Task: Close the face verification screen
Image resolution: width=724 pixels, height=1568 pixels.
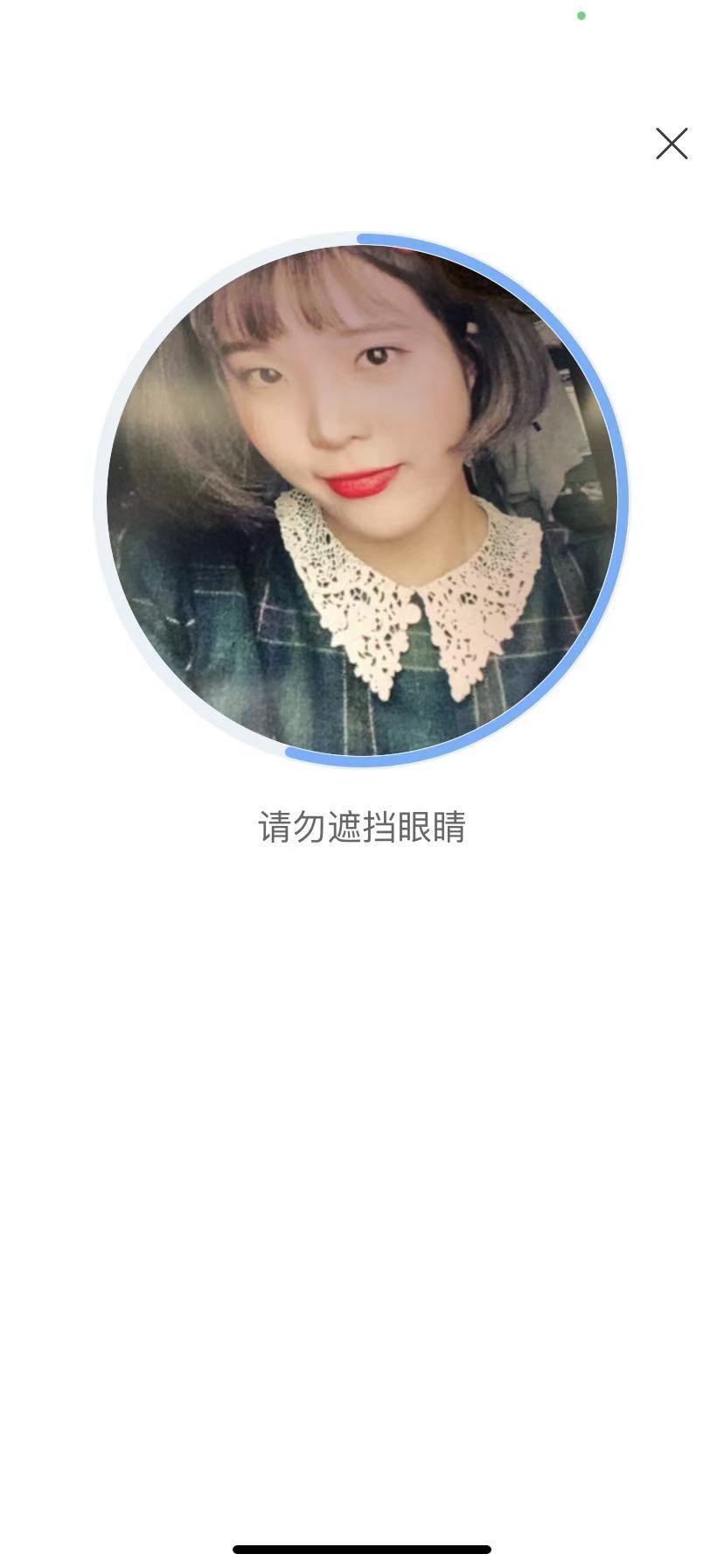Action: [x=672, y=143]
